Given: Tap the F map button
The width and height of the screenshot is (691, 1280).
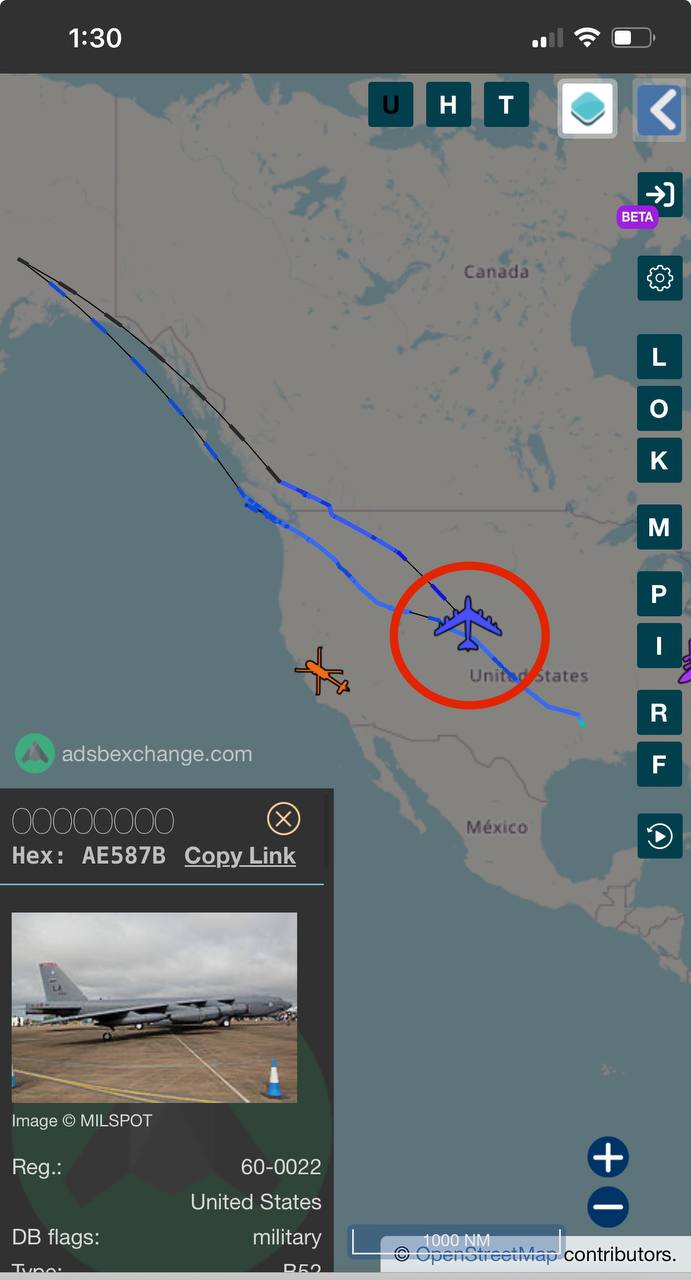Looking at the screenshot, I should (659, 765).
